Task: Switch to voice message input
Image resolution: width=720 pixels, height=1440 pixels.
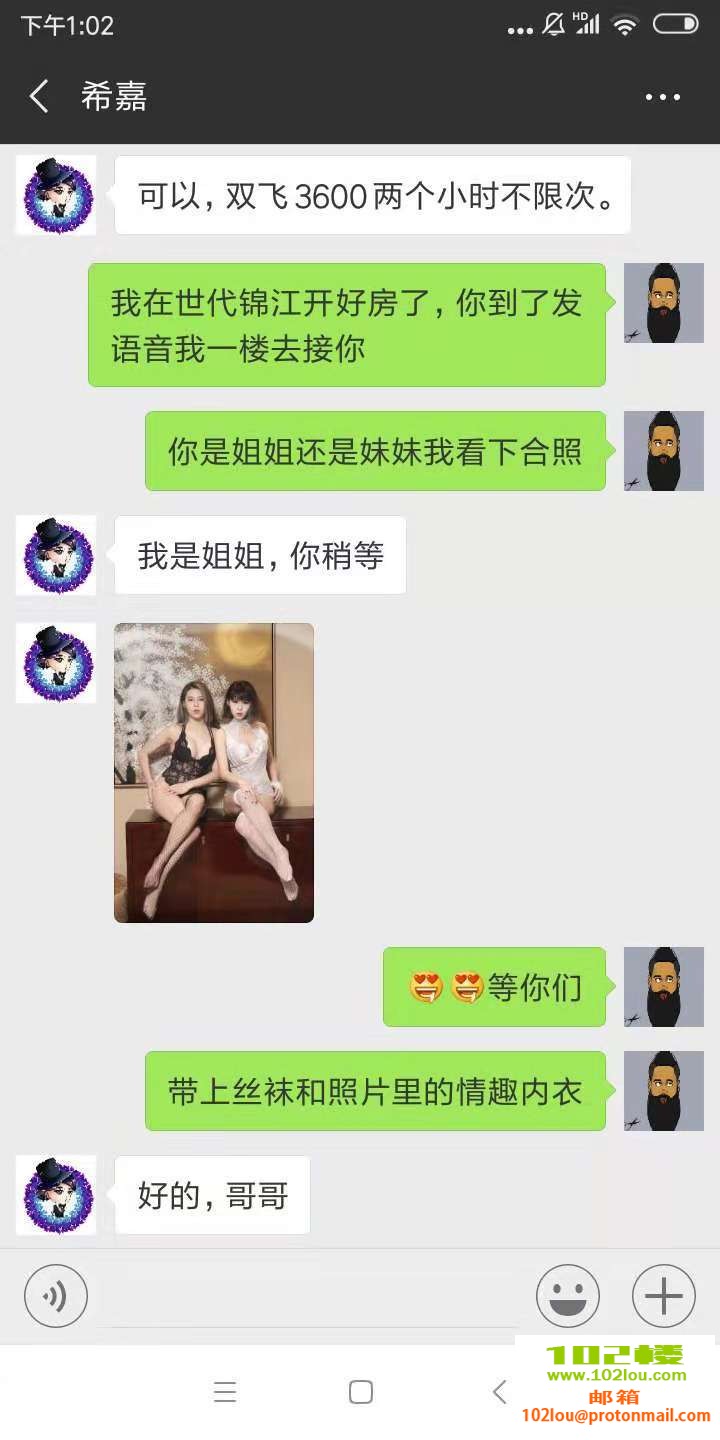Action: pyautogui.click(x=56, y=1296)
